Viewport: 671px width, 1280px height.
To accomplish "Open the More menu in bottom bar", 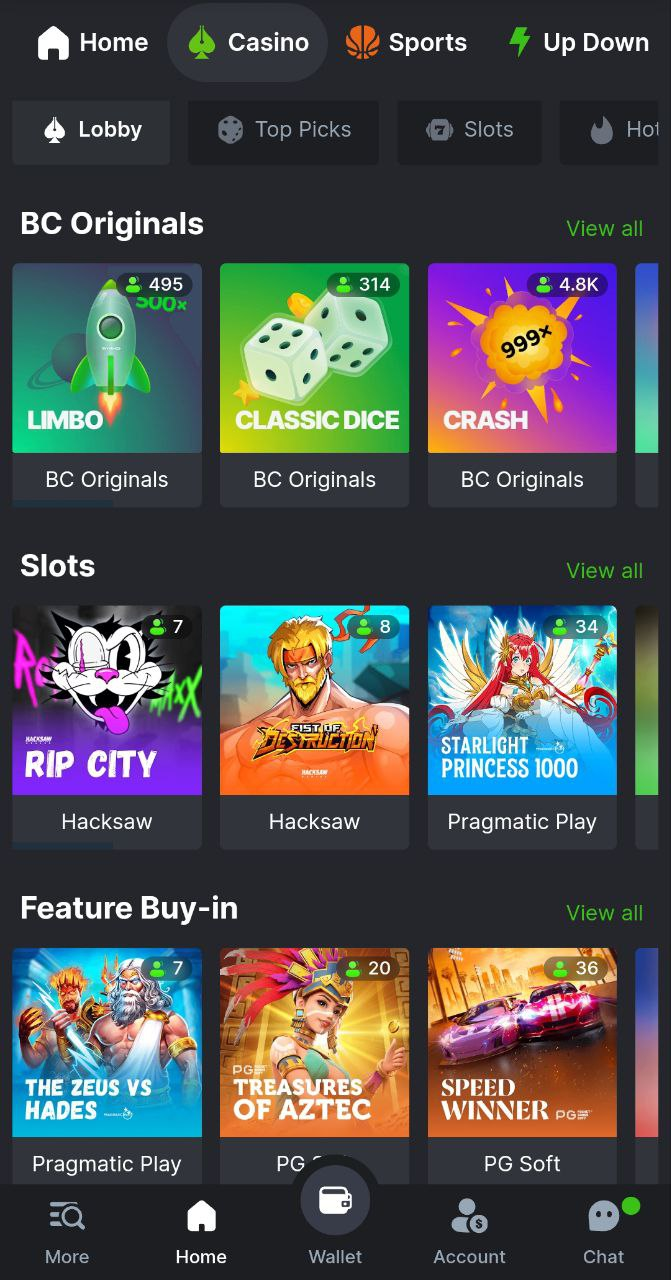I will (x=67, y=1232).
